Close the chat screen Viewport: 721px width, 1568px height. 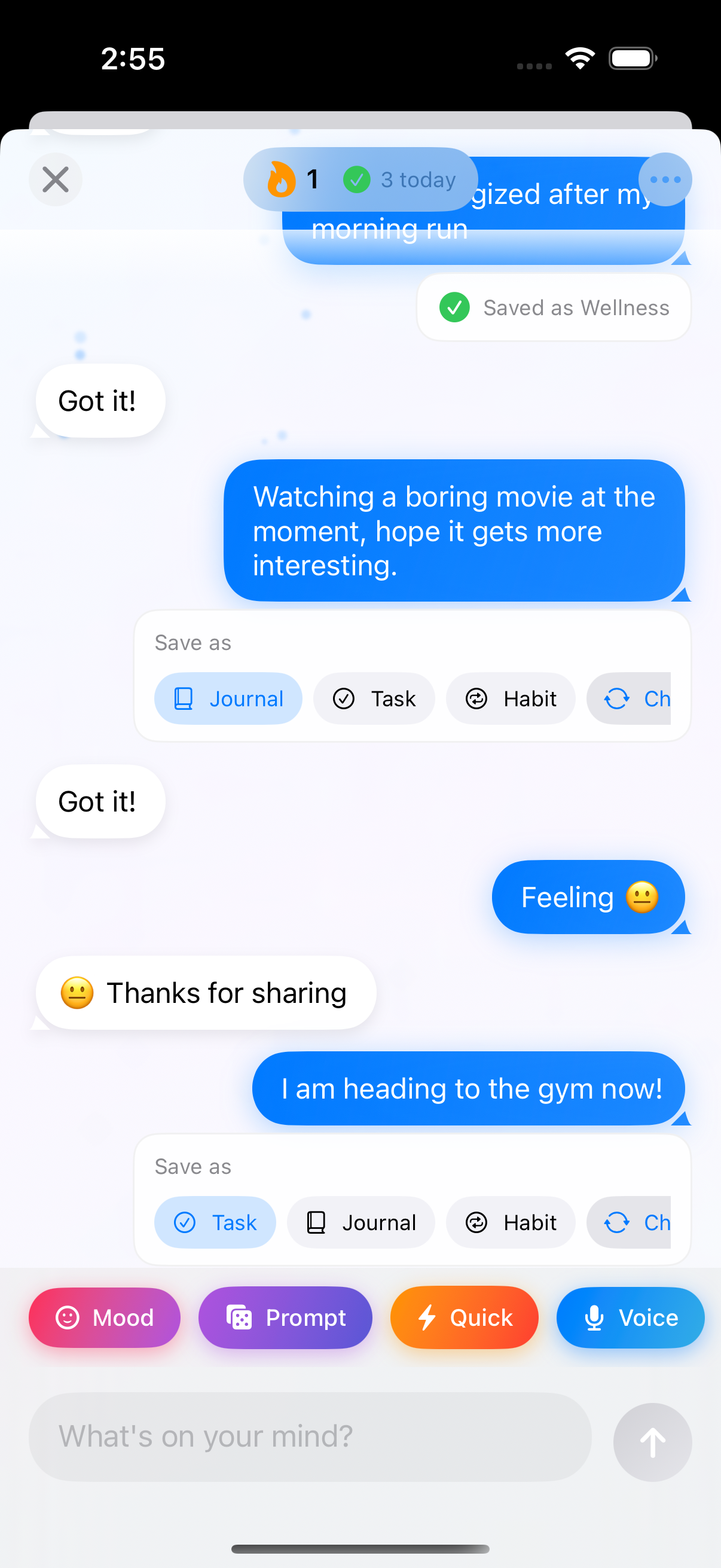pos(56,179)
